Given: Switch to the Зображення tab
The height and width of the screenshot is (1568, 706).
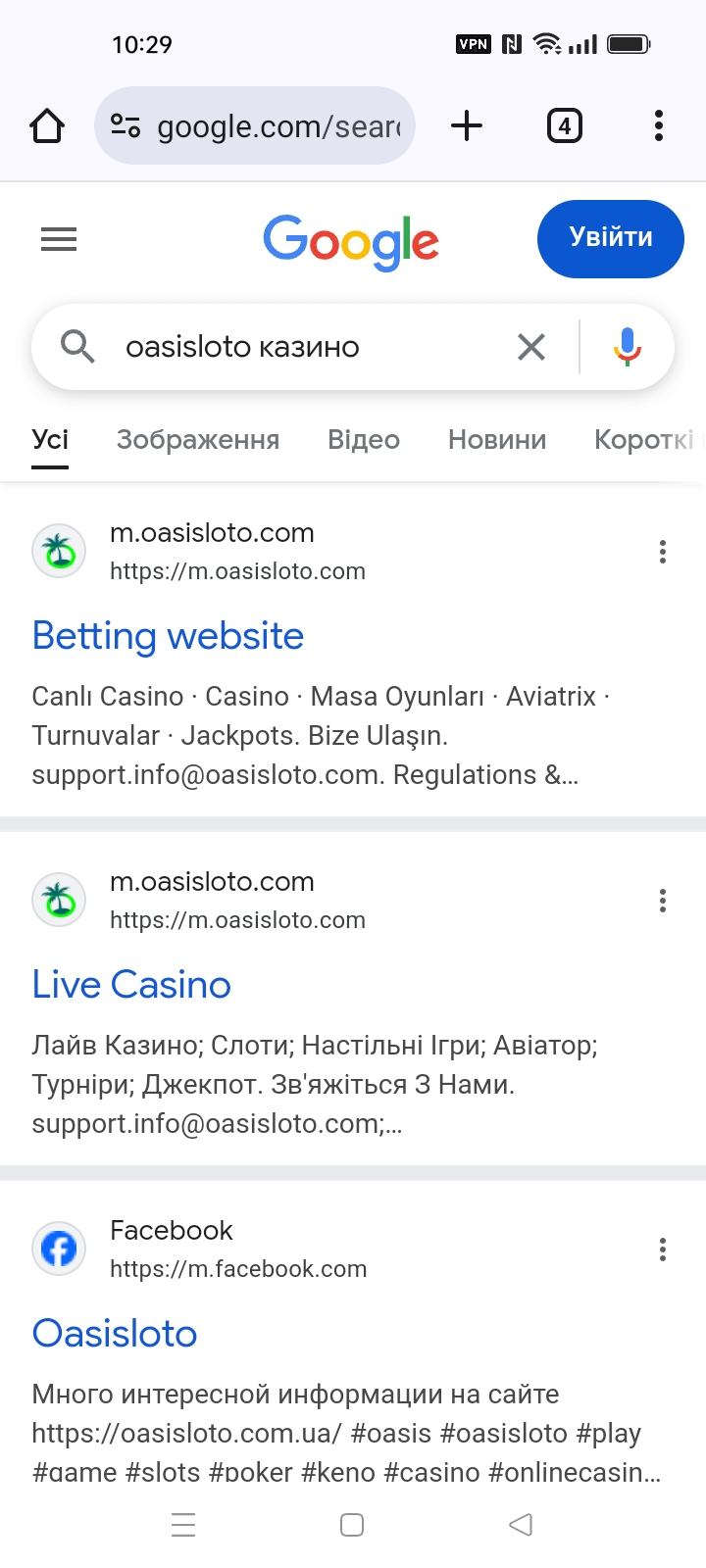Looking at the screenshot, I should 197,440.
